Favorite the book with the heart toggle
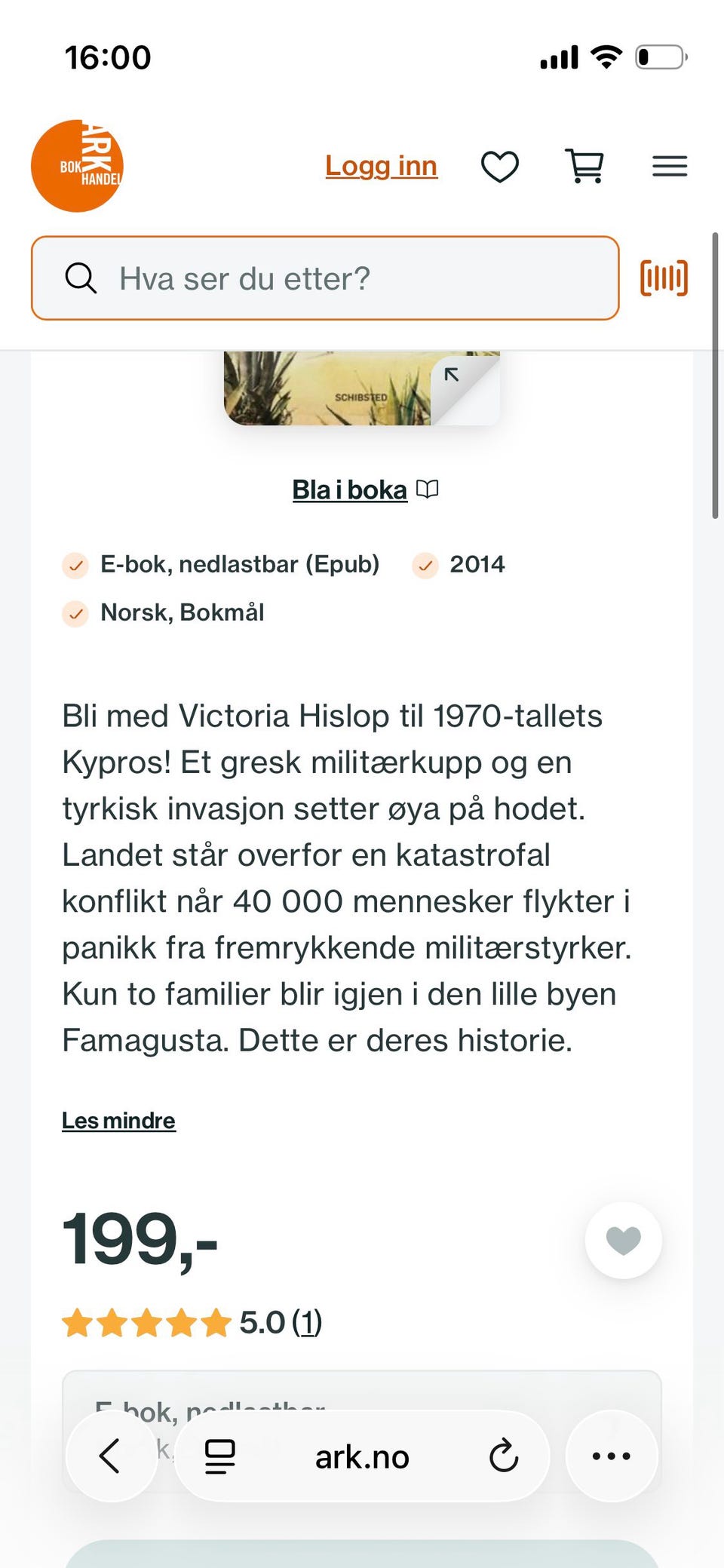This screenshot has width=724, height=1568. tap(623, 1241)
